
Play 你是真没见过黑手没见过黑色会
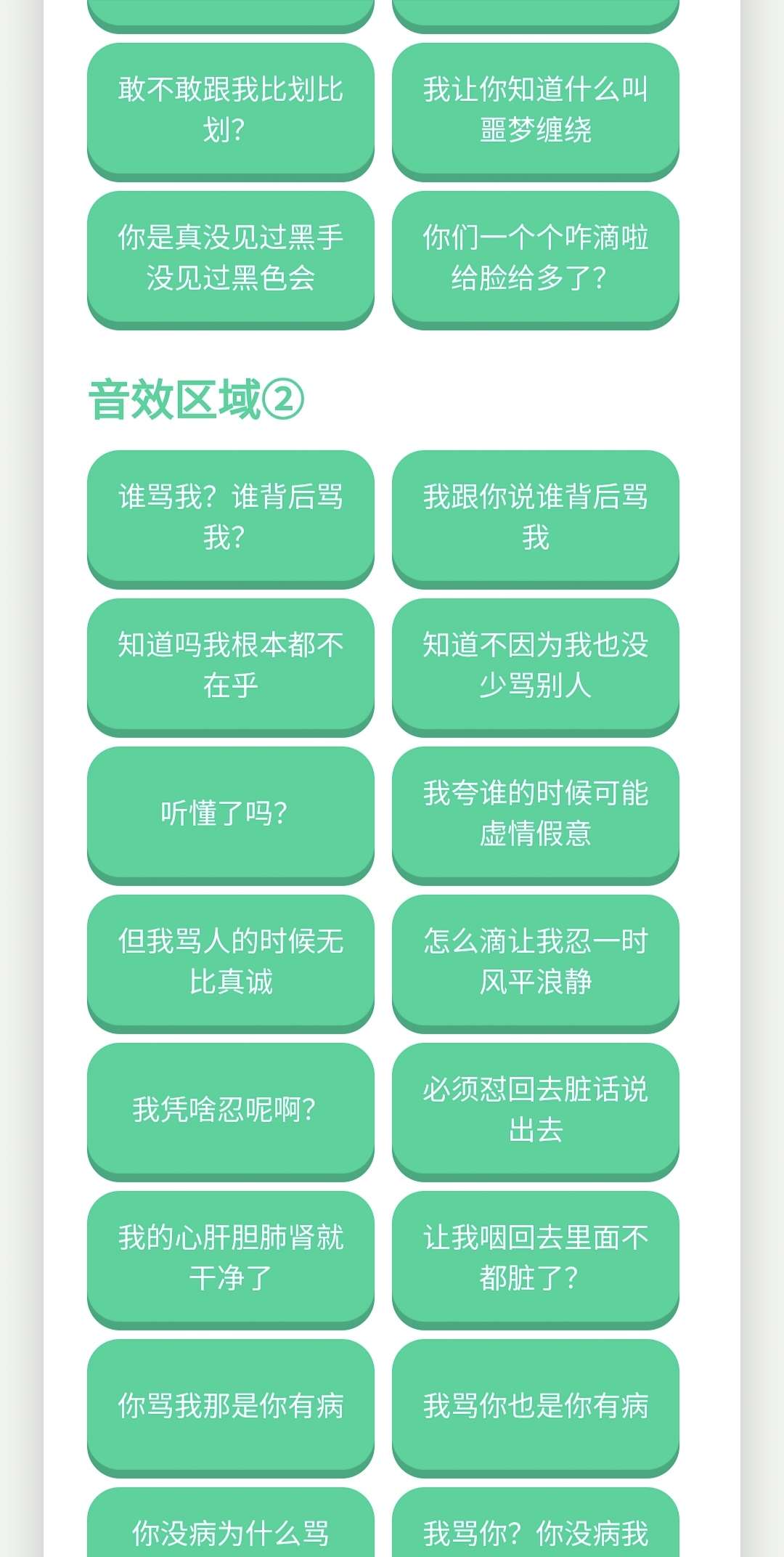click(231, 257)
